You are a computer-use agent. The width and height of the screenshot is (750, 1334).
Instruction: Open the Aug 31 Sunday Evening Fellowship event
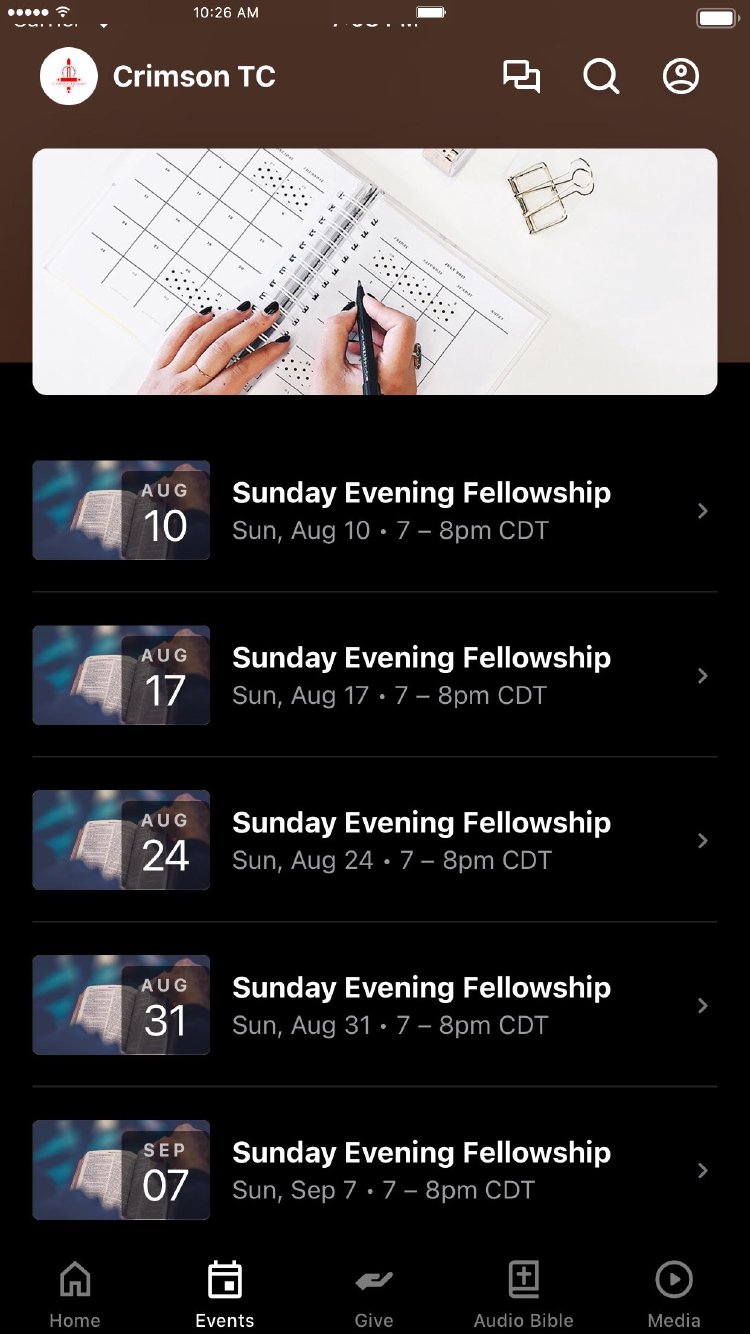[375, 1005]
